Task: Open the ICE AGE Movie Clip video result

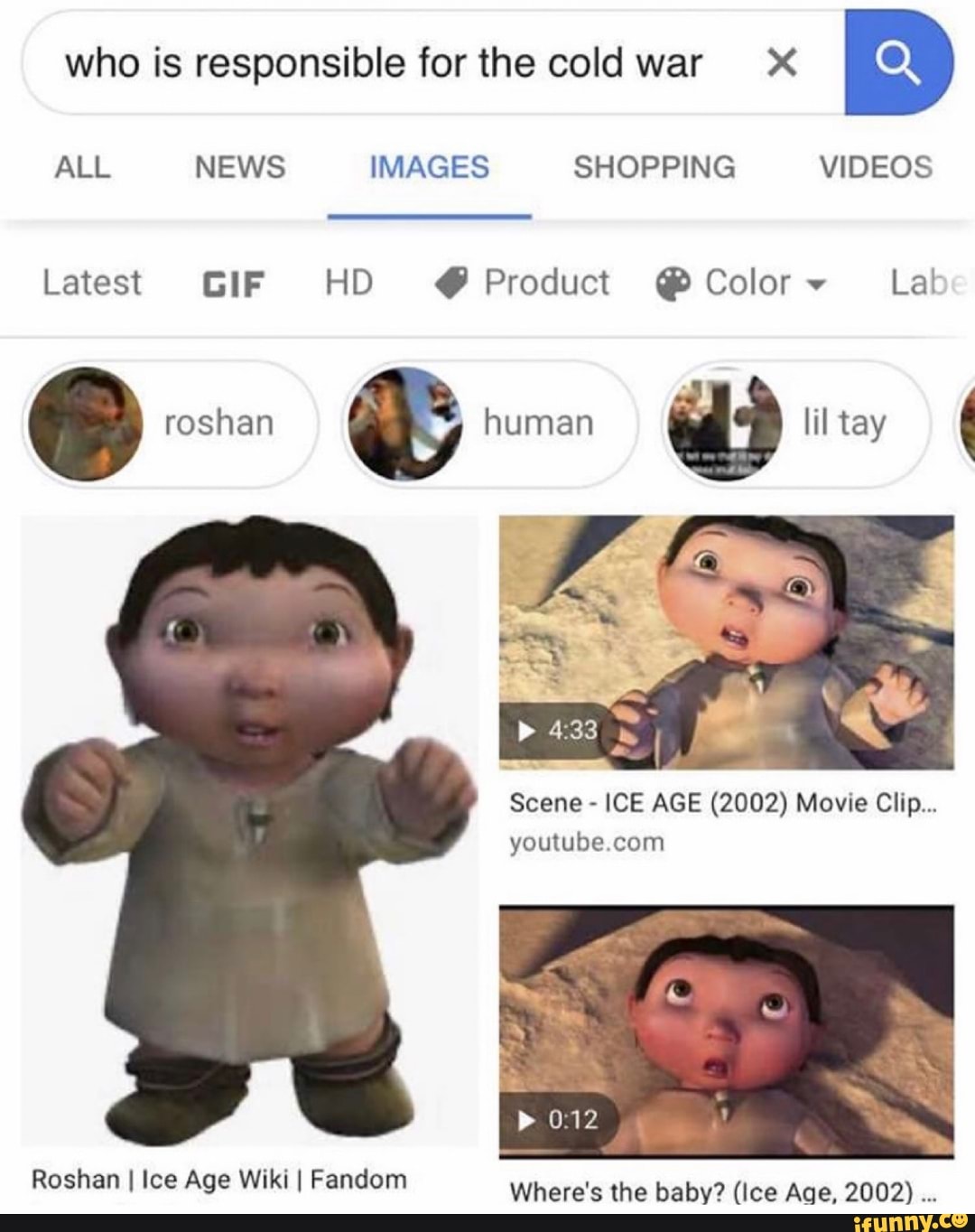Action: point(726,643)
